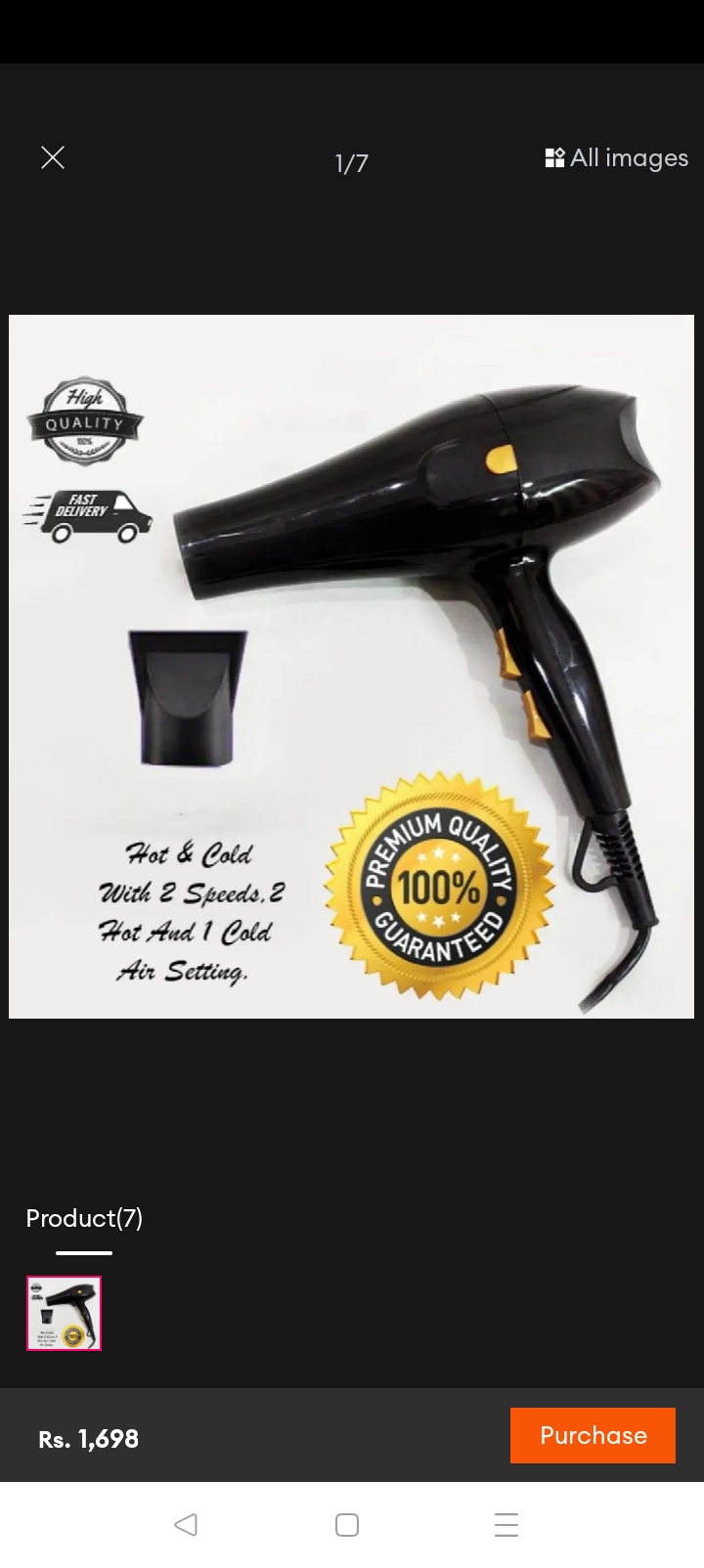Tap the Purchase button
This screenshot has height=1568, width=704.
593,1435
